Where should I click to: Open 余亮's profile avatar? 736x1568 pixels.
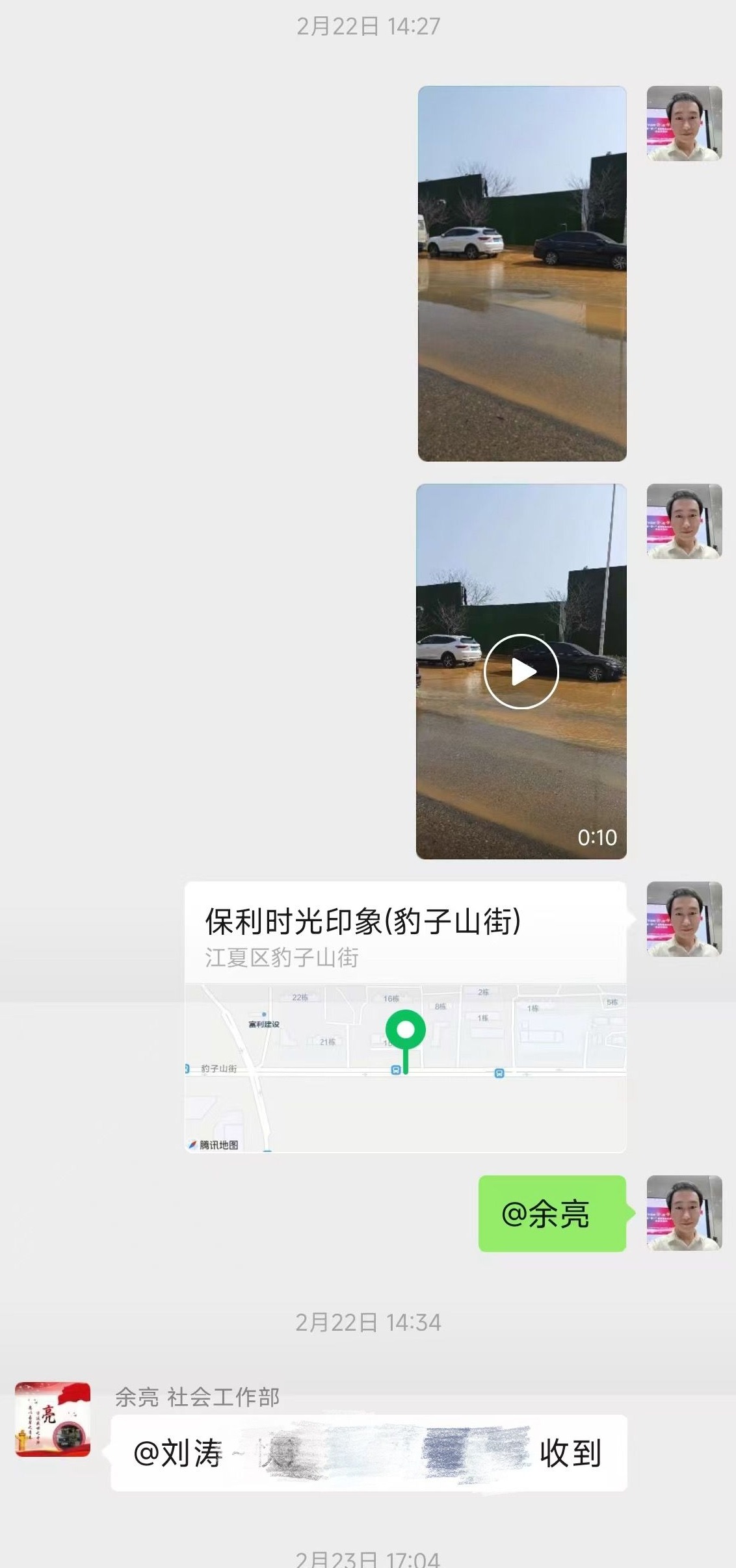point(53,1419)
